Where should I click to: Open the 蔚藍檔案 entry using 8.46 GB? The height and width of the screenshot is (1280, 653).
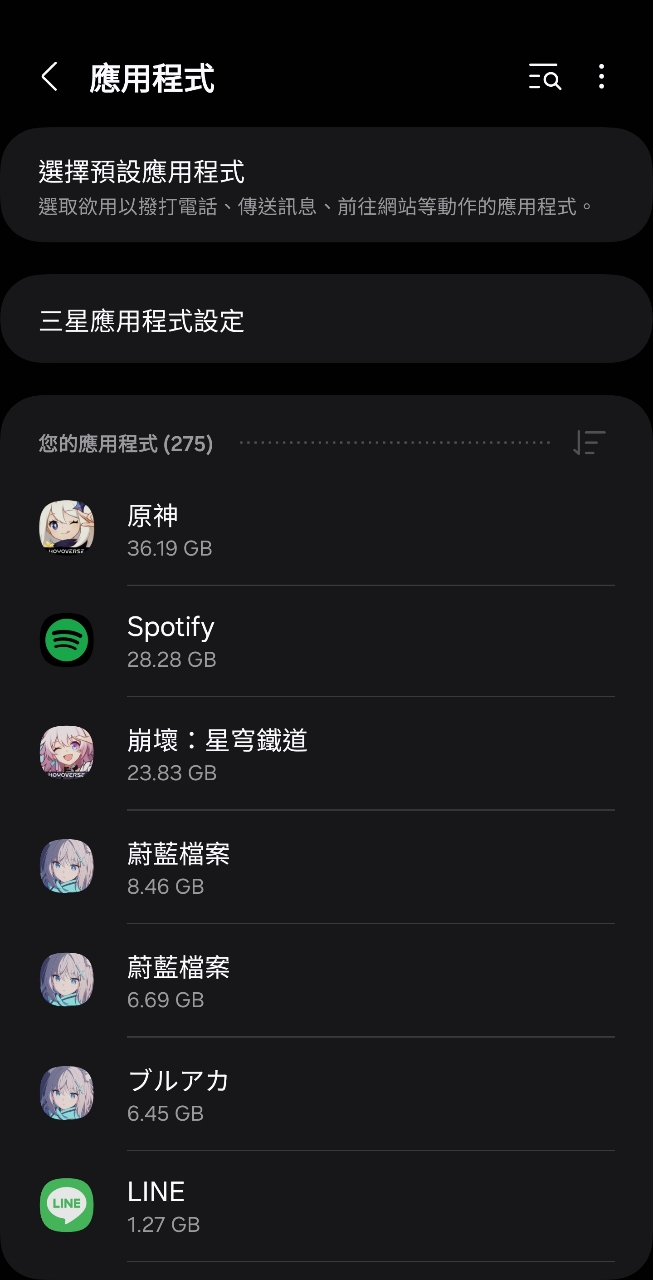(x=326, y=868)
